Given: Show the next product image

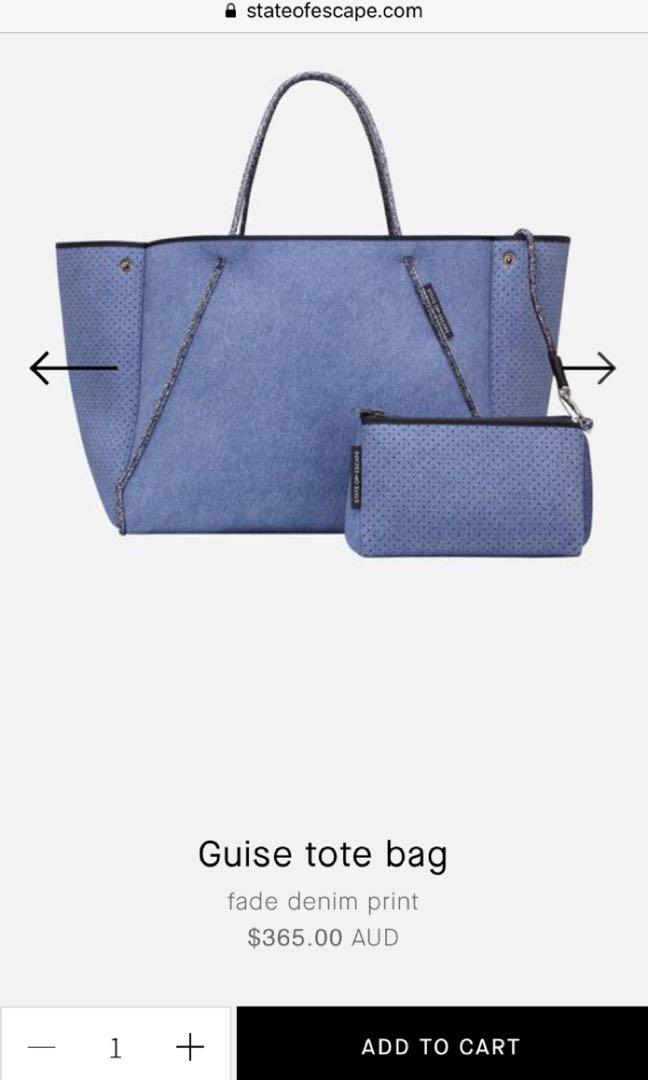Looking at the screenshot, I should pyautogui.click(x=590, y=368).
